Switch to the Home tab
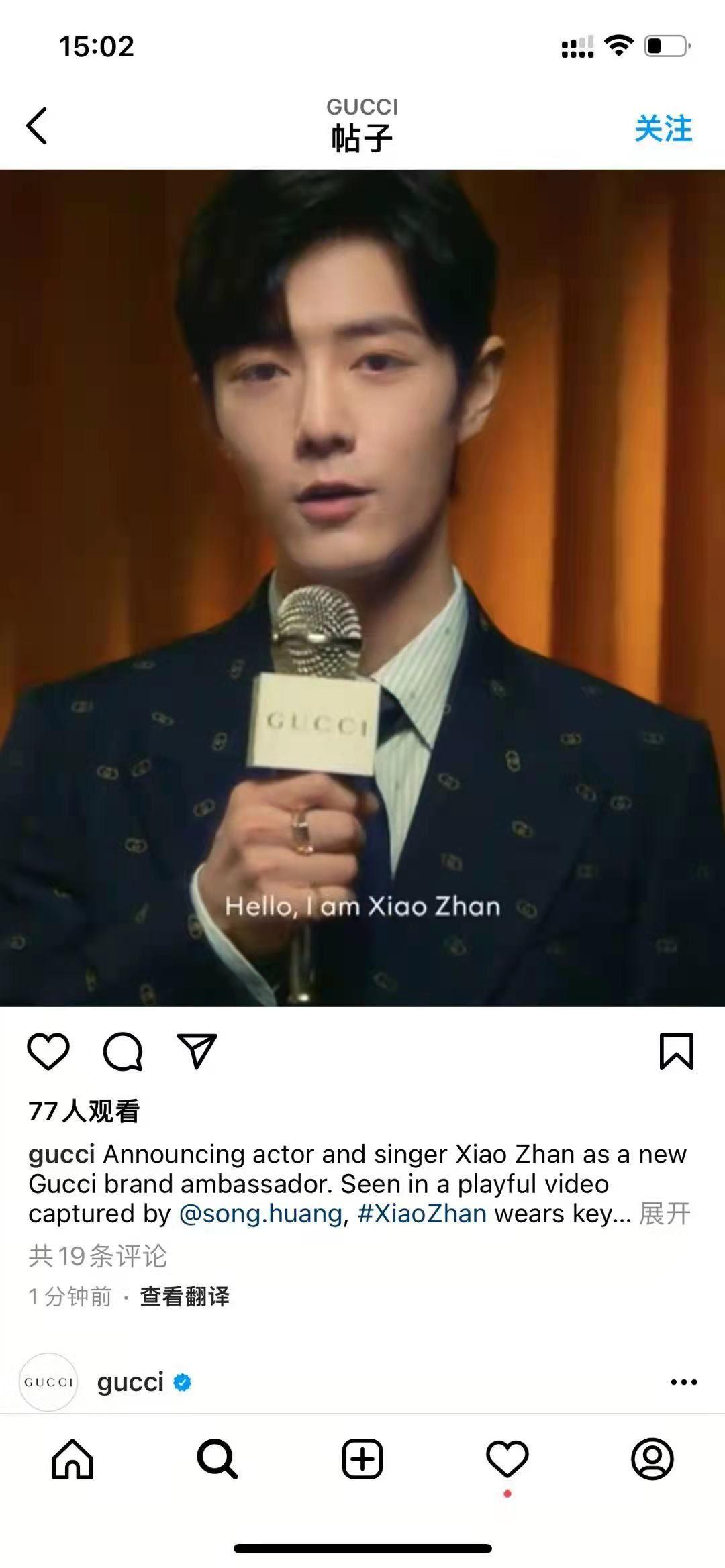Viewport: 725px width, 1568px height. (x=72, y=1459)
